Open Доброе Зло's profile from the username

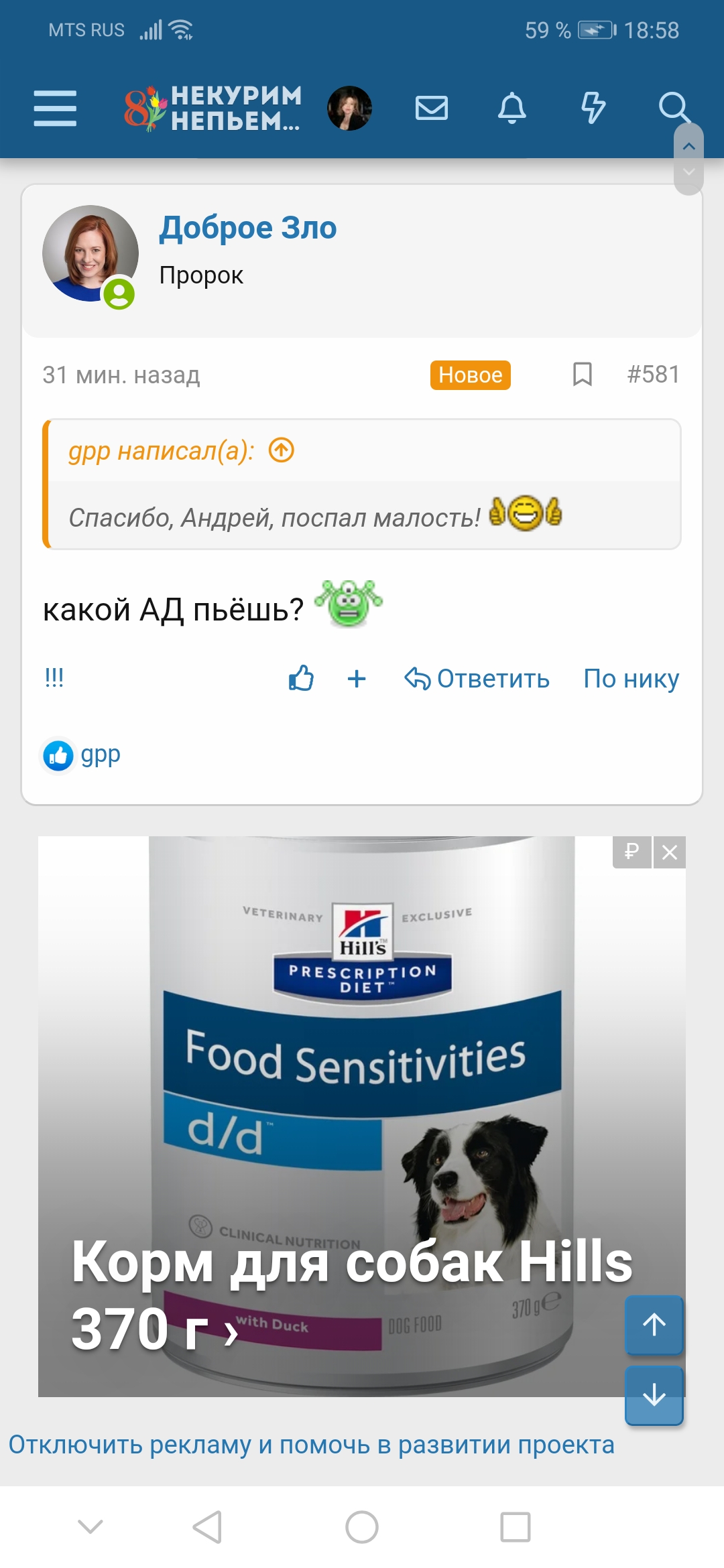coord(248,228)
